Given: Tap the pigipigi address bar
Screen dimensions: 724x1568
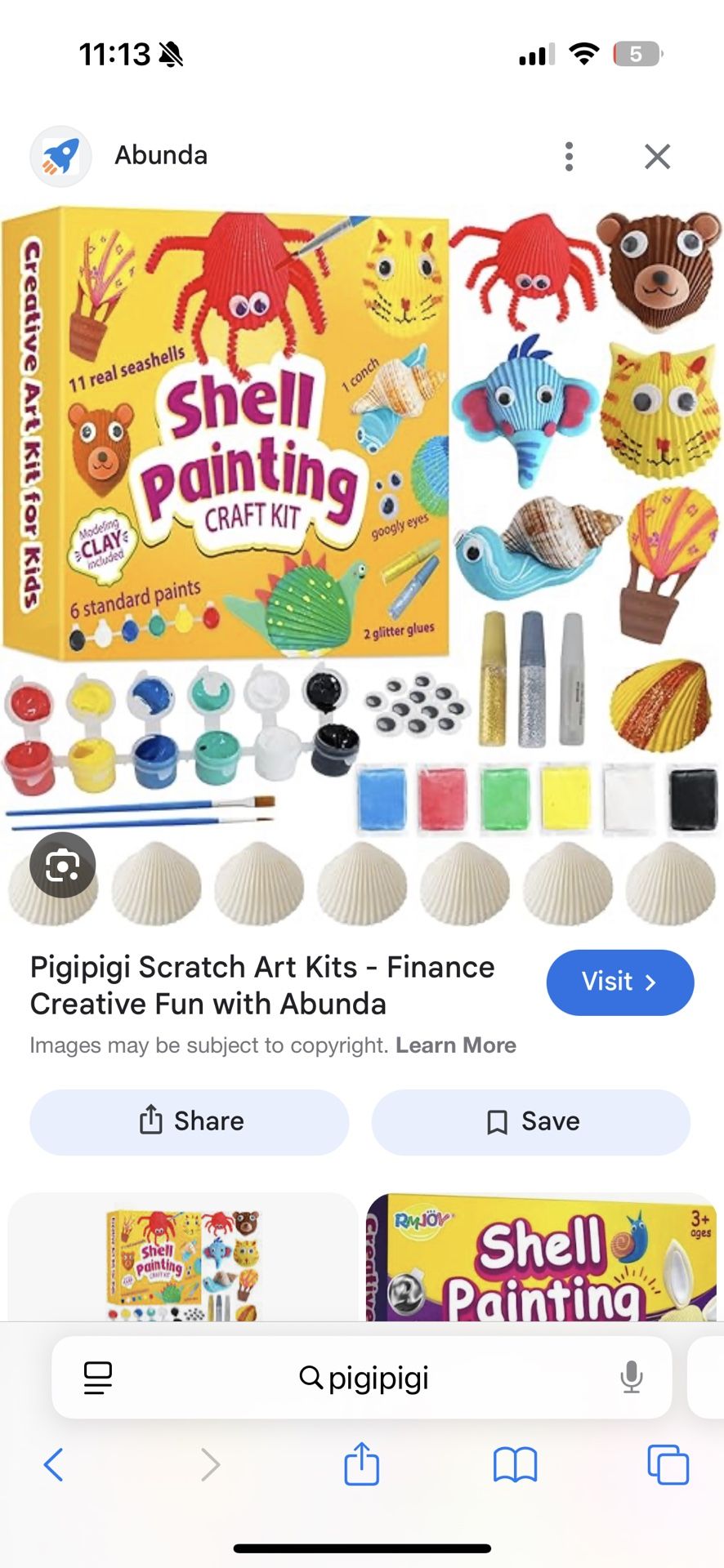Looking at the screenshot, I should 363,1379.
